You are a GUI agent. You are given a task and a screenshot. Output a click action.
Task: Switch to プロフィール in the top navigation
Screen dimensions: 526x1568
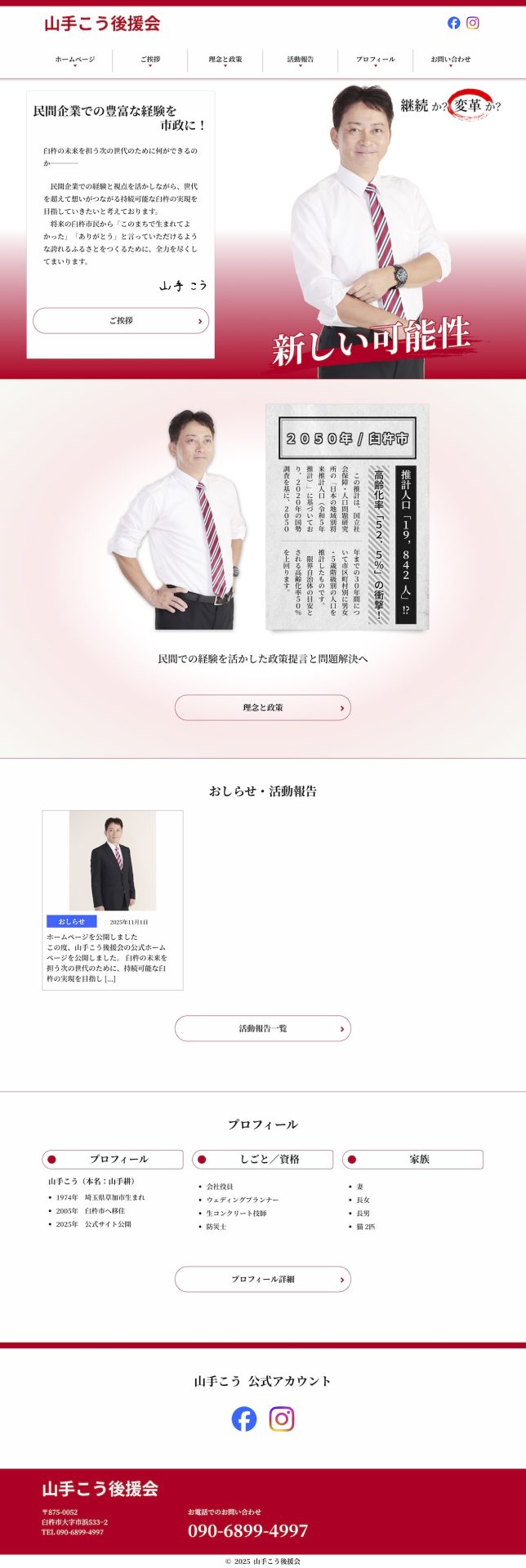point(376,60)
